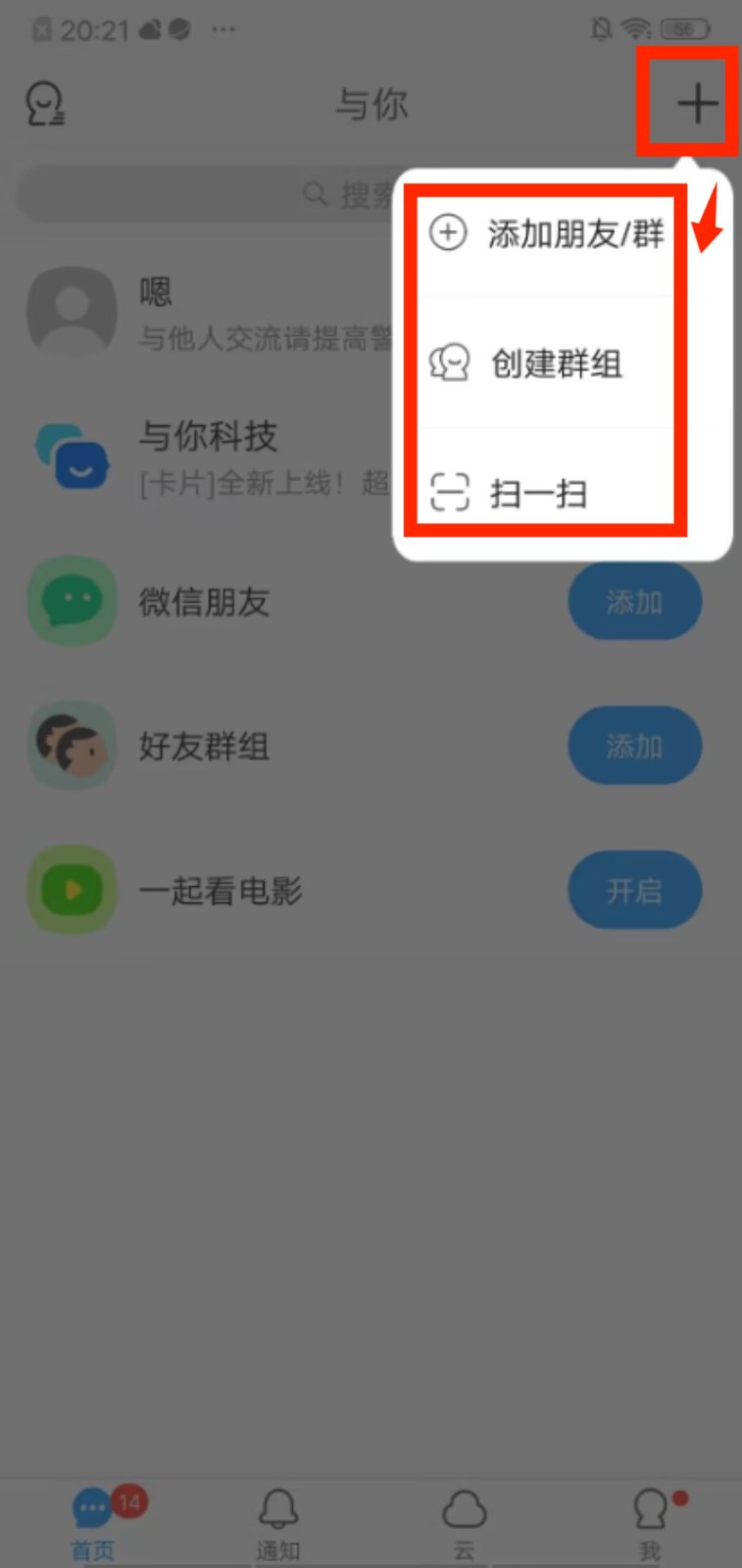Tap 添加 button next to 微信朋友
Screen dimensions: 742x1568
634,602
